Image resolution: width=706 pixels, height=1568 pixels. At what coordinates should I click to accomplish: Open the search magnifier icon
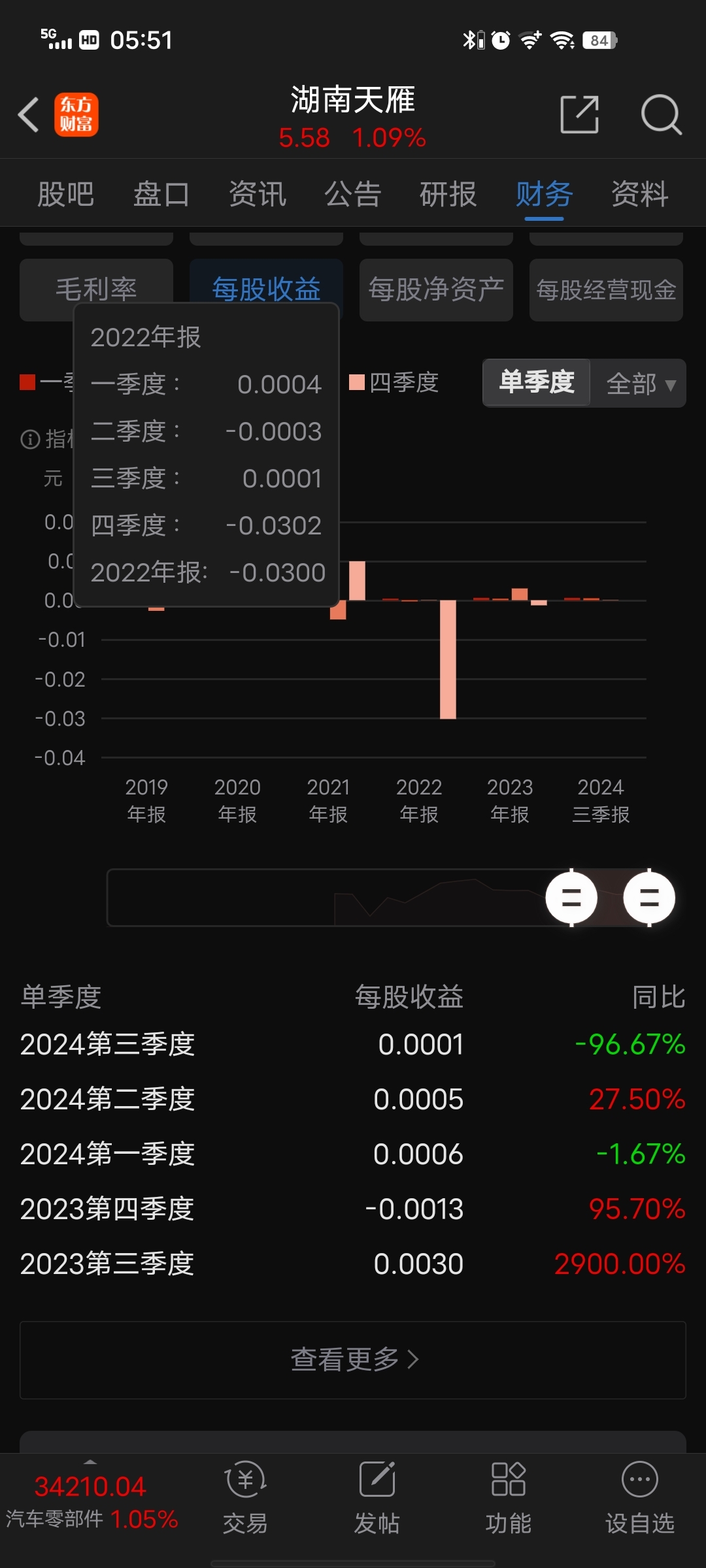click(x=661, y=115)
